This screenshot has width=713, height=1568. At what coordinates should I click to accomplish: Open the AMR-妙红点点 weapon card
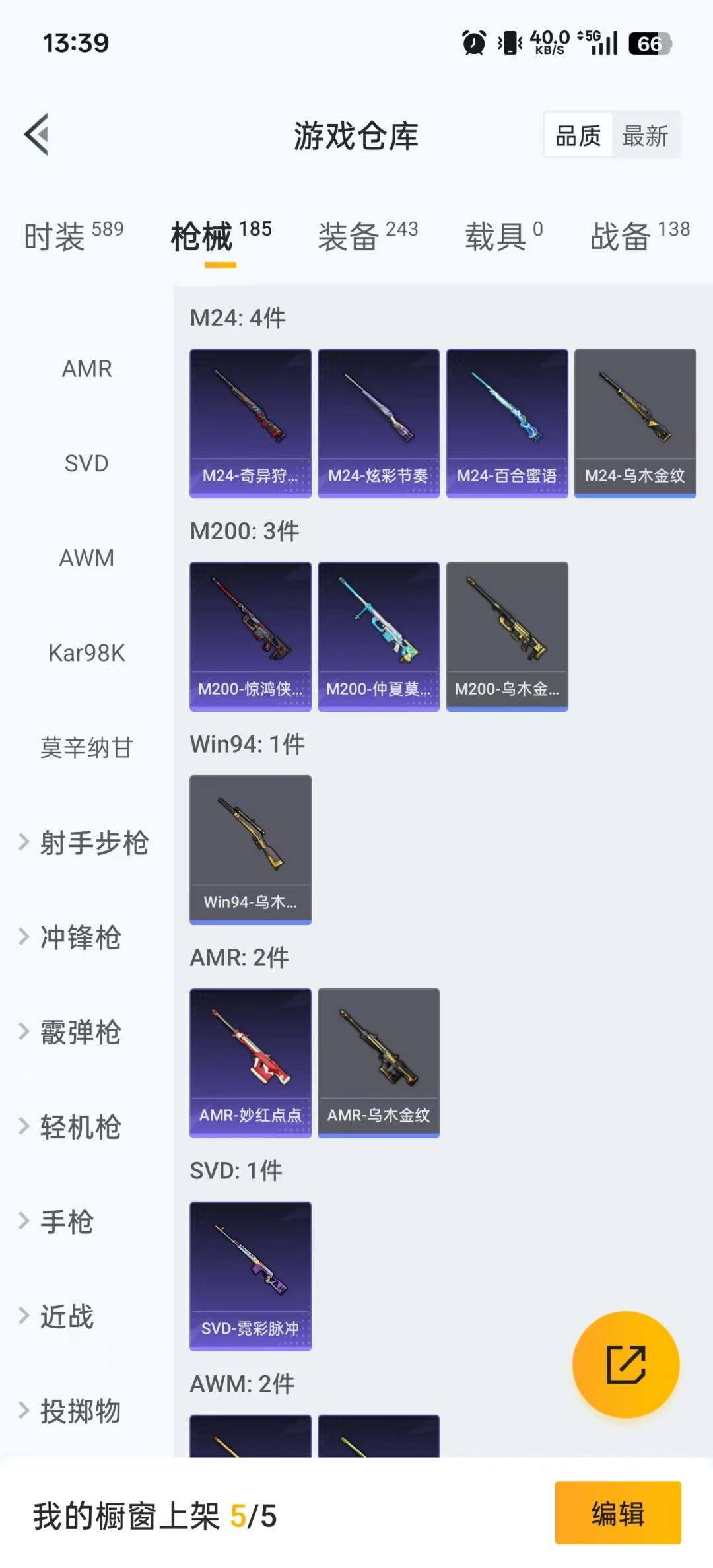(250, 1062)
